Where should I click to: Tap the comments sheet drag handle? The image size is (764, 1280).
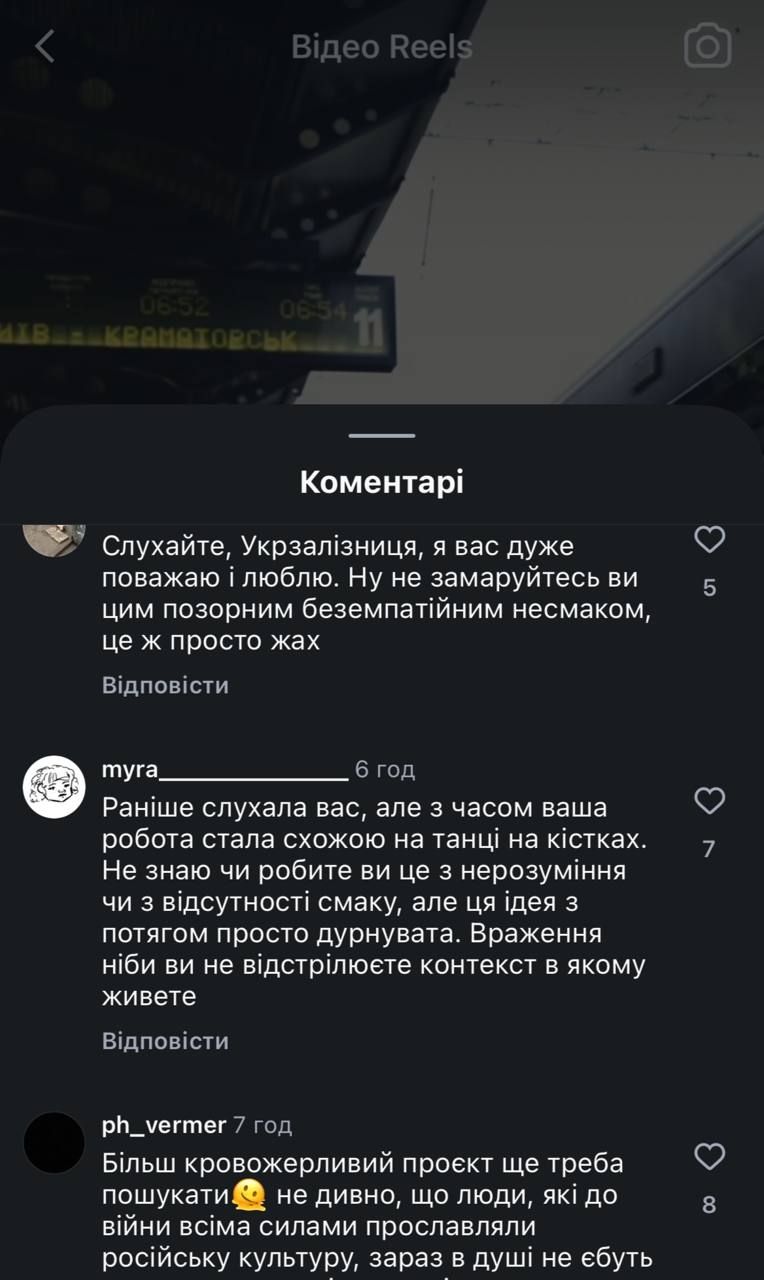click(382, 436)
